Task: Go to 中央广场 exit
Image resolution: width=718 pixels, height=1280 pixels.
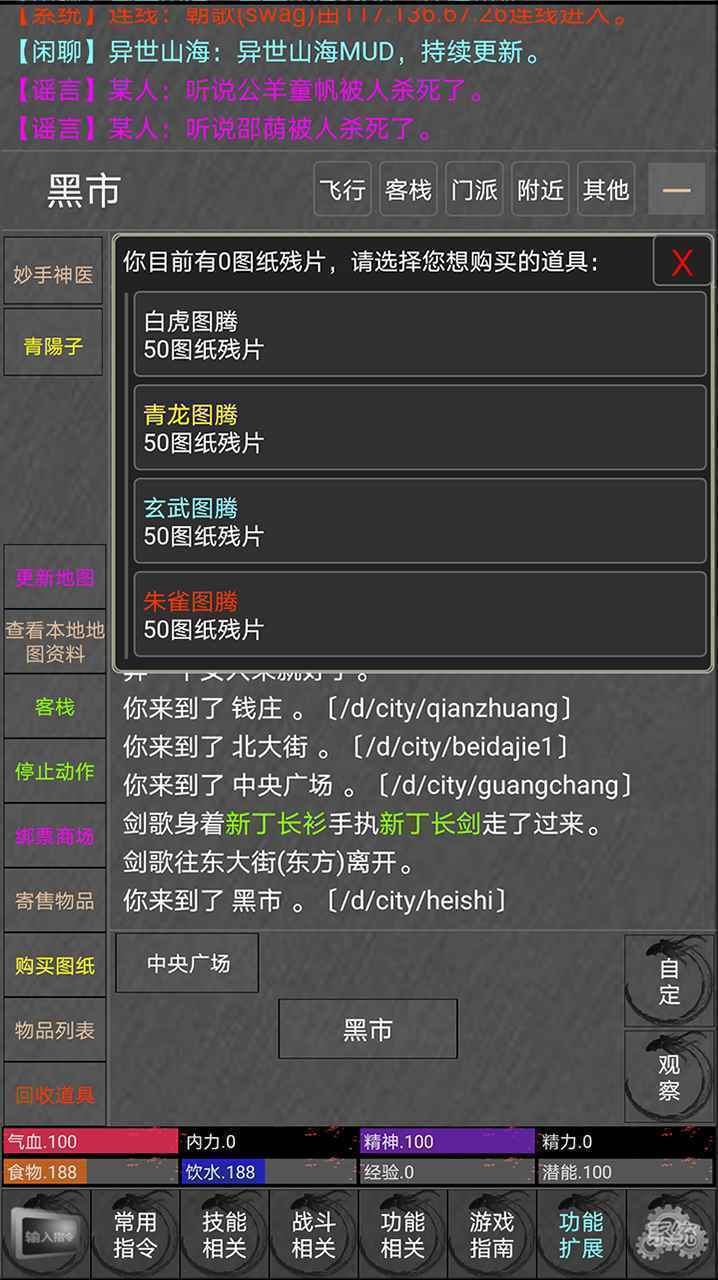Action: tap(188, 963)
